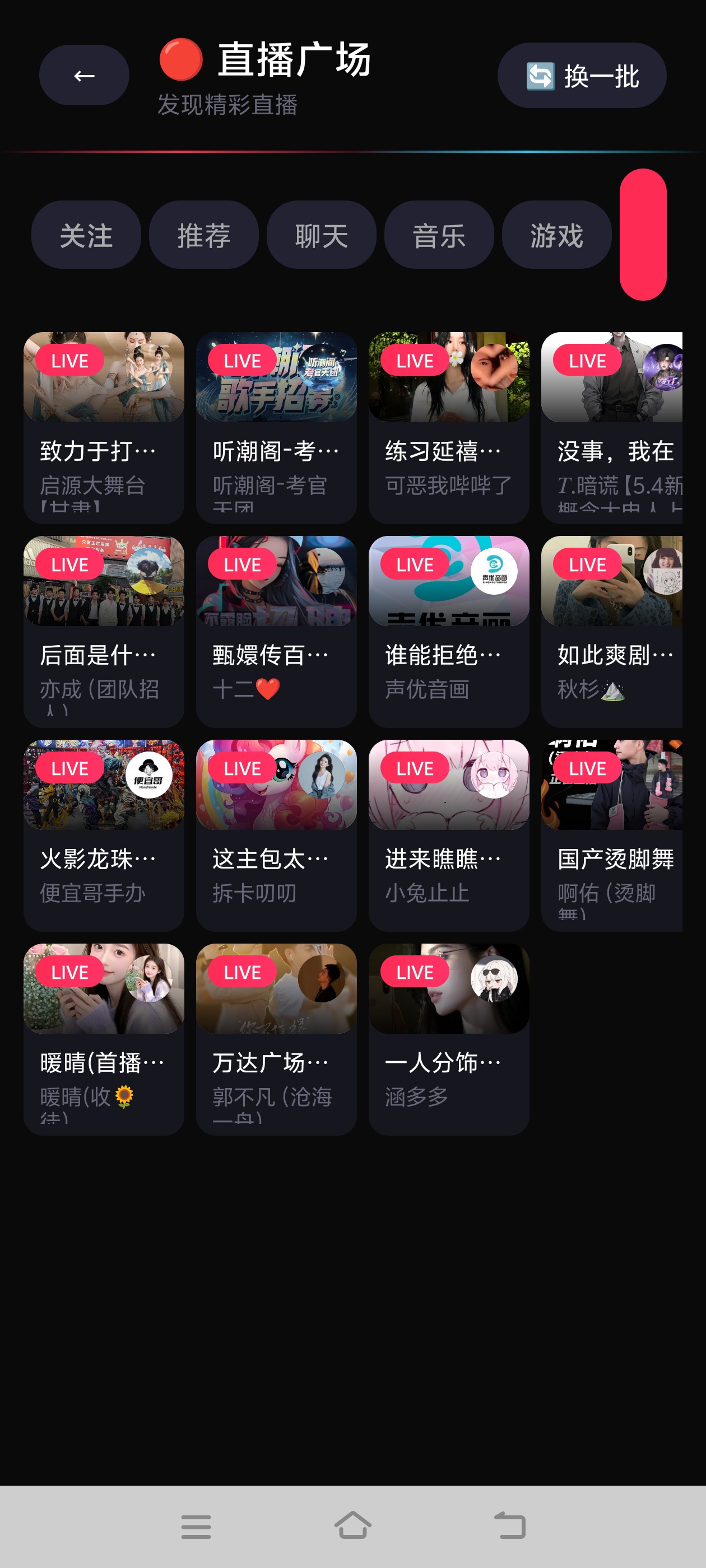Watch 秋杉's 如此爽剧 live stream

coord(611,631)
